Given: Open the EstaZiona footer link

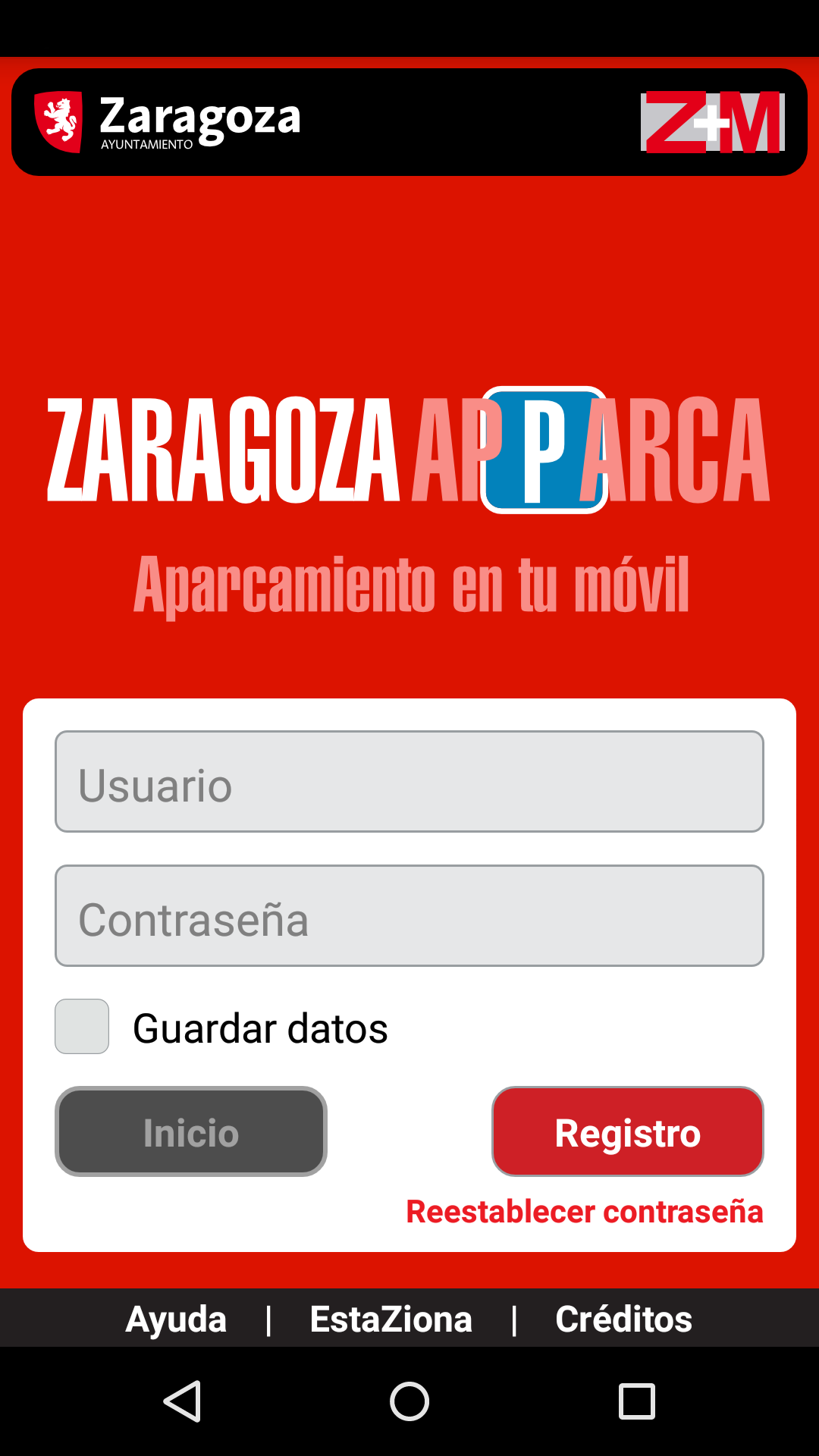Looking at the screenshot, I should point(391,1319).
